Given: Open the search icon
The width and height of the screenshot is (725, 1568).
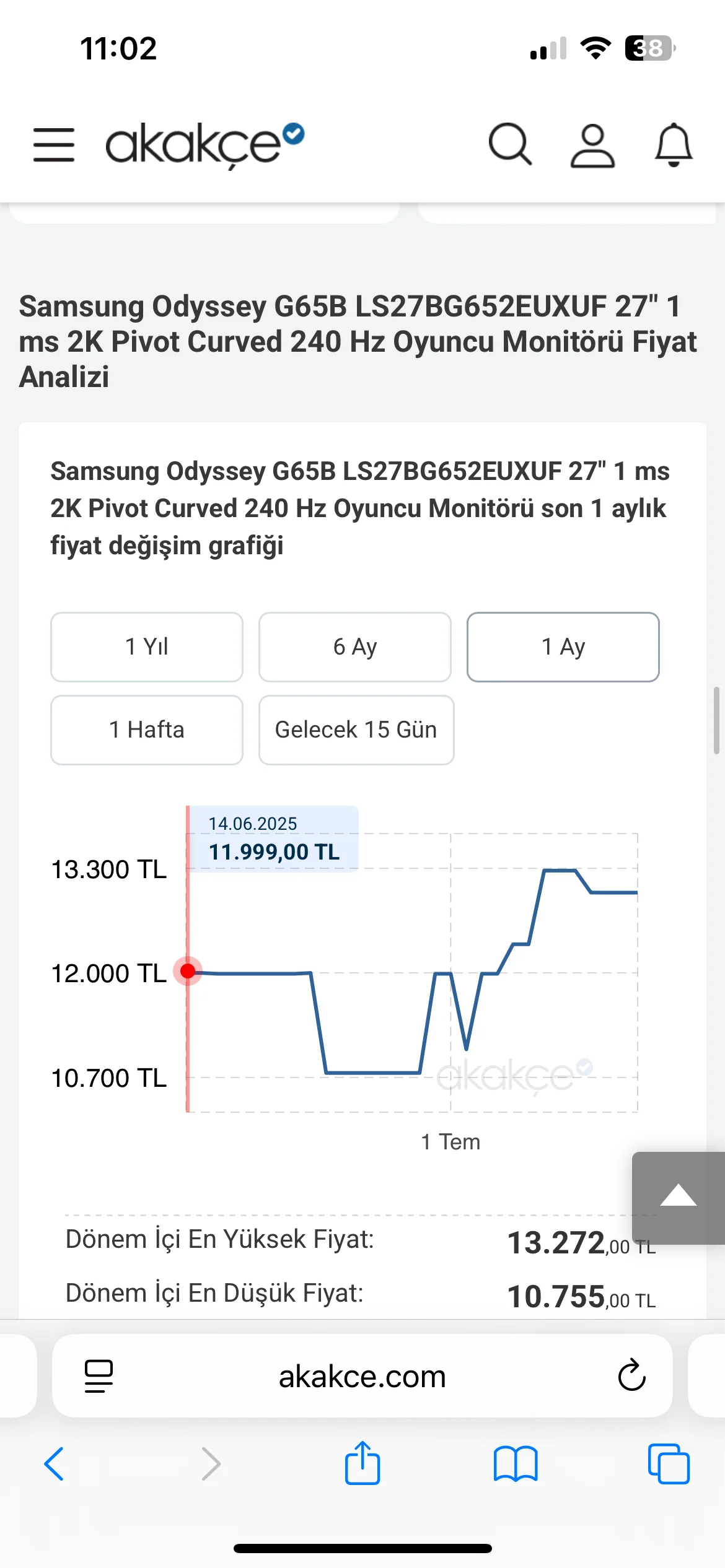Looking at the screenshot, I should [x=510, y=145].
